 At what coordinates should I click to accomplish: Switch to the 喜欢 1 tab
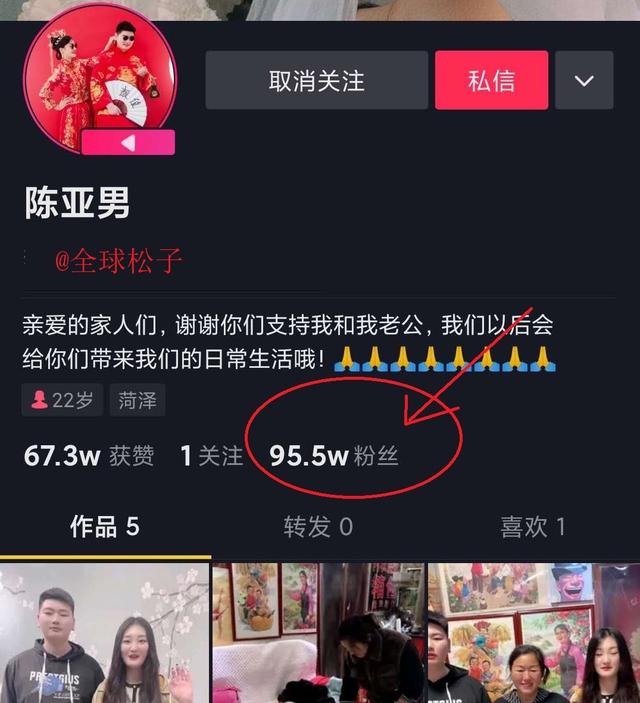click(x=532, y=527)
